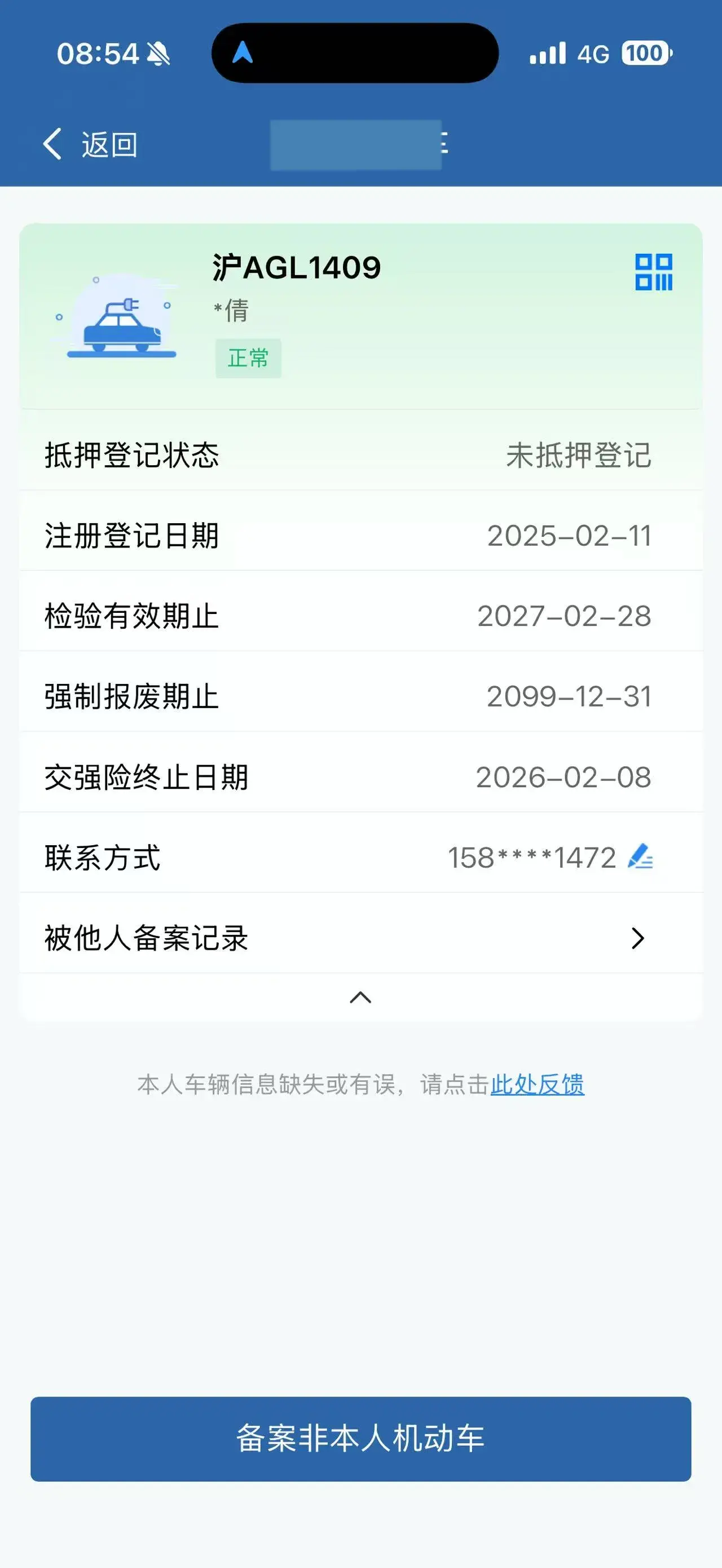Open the 被他人备案记录 row
The image size is (722, 1568).
tap(360, 938)
